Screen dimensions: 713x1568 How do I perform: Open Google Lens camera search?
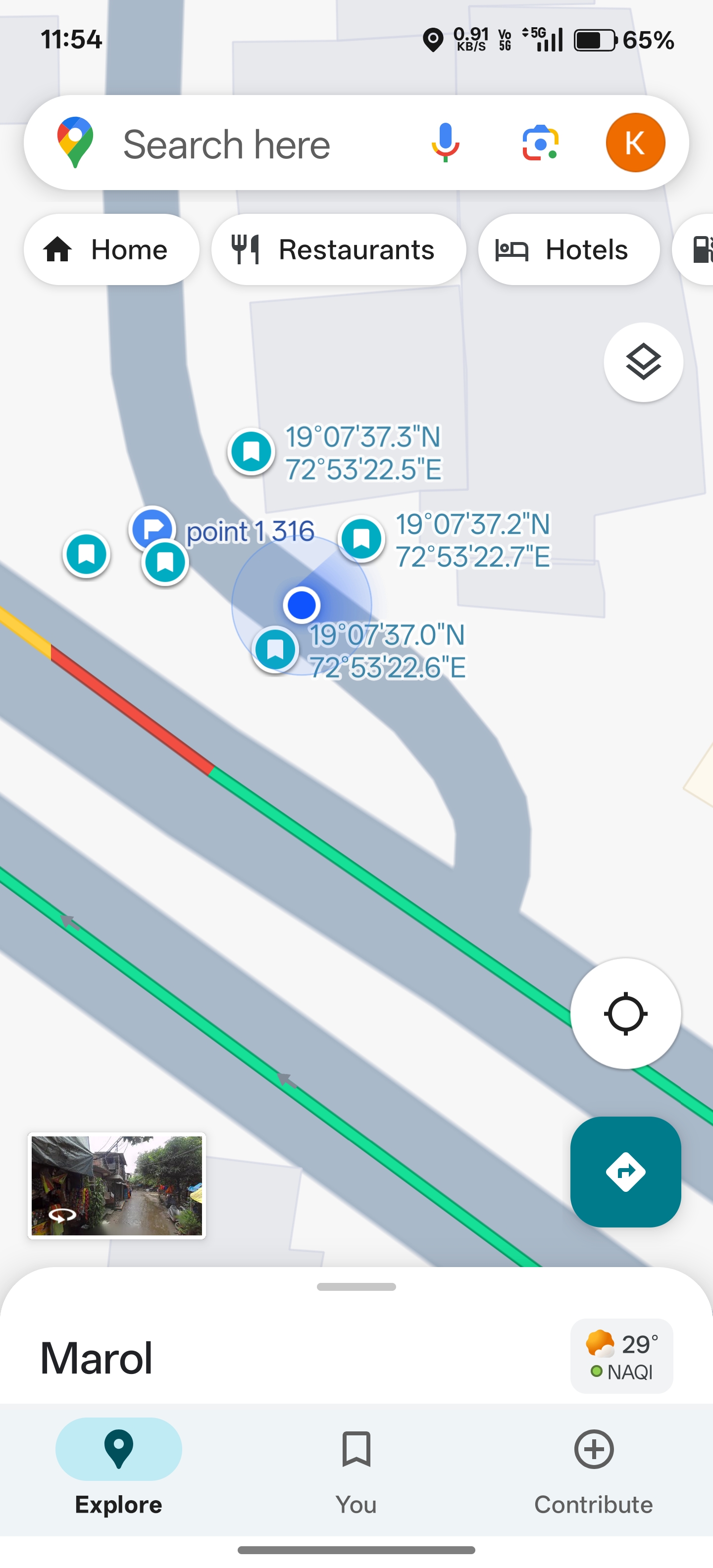click(x=540, y=143)
